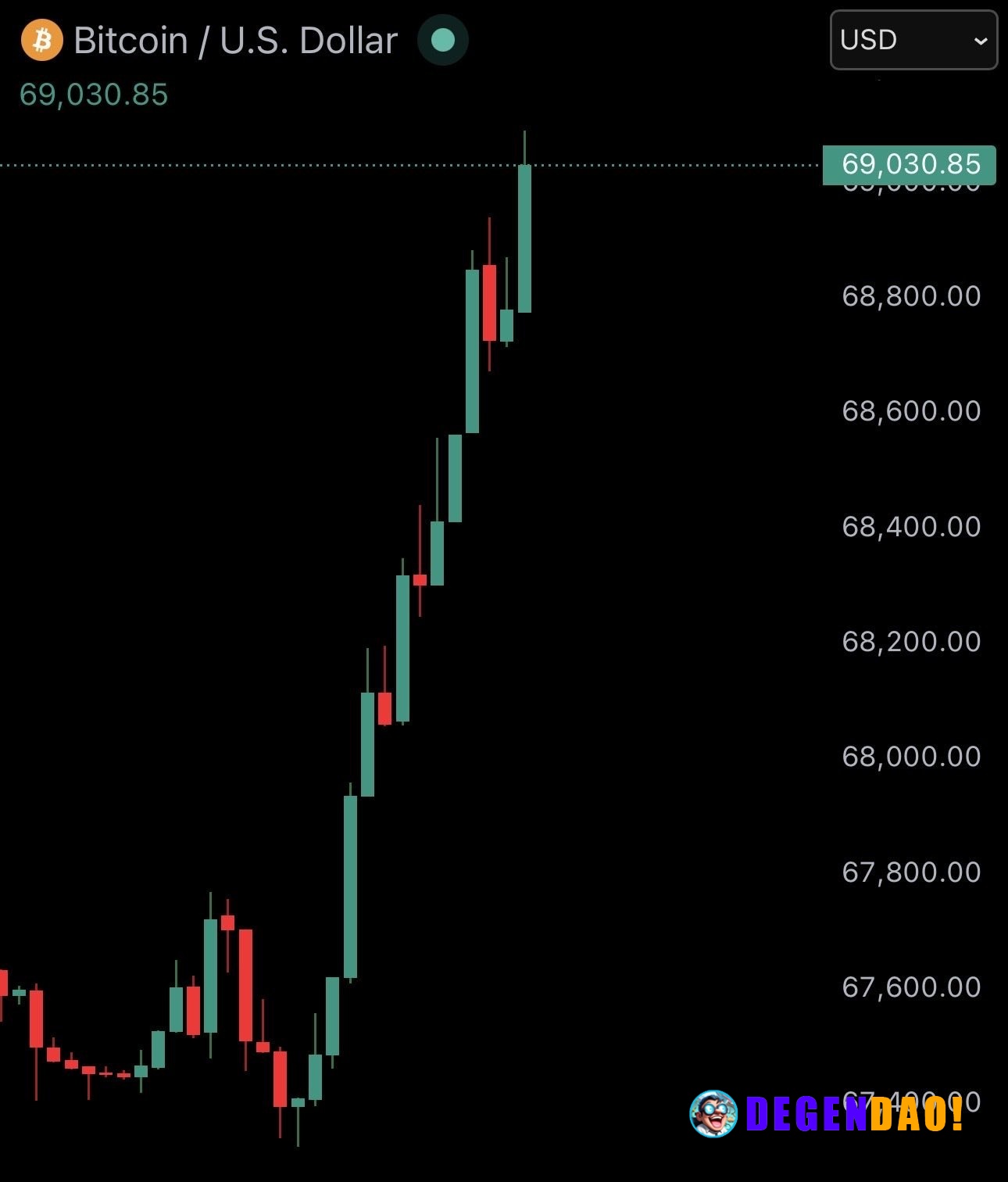
Task: Click the green 69,030.85 ticker price
Action: [x=91, y=95]
